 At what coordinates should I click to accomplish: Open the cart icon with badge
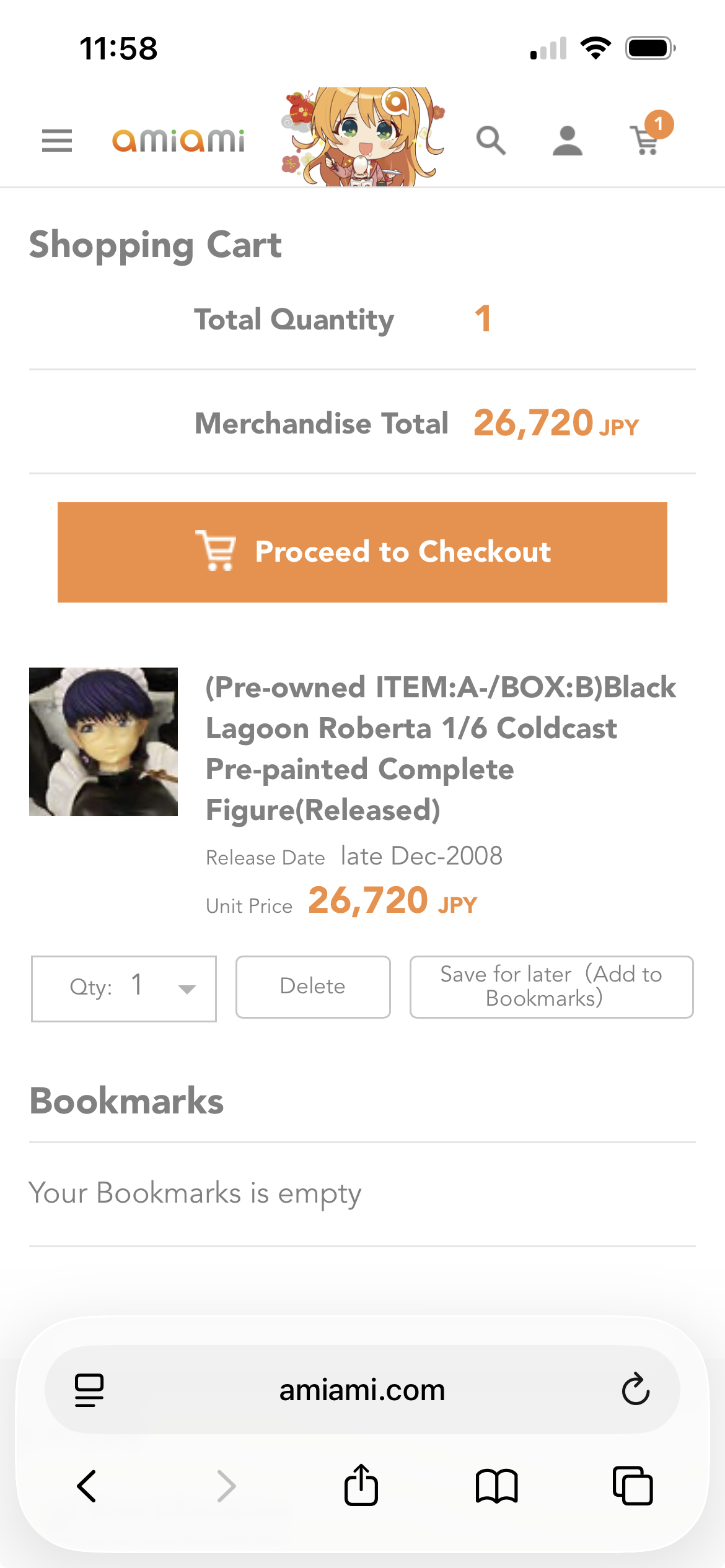(x=648, y=137)
